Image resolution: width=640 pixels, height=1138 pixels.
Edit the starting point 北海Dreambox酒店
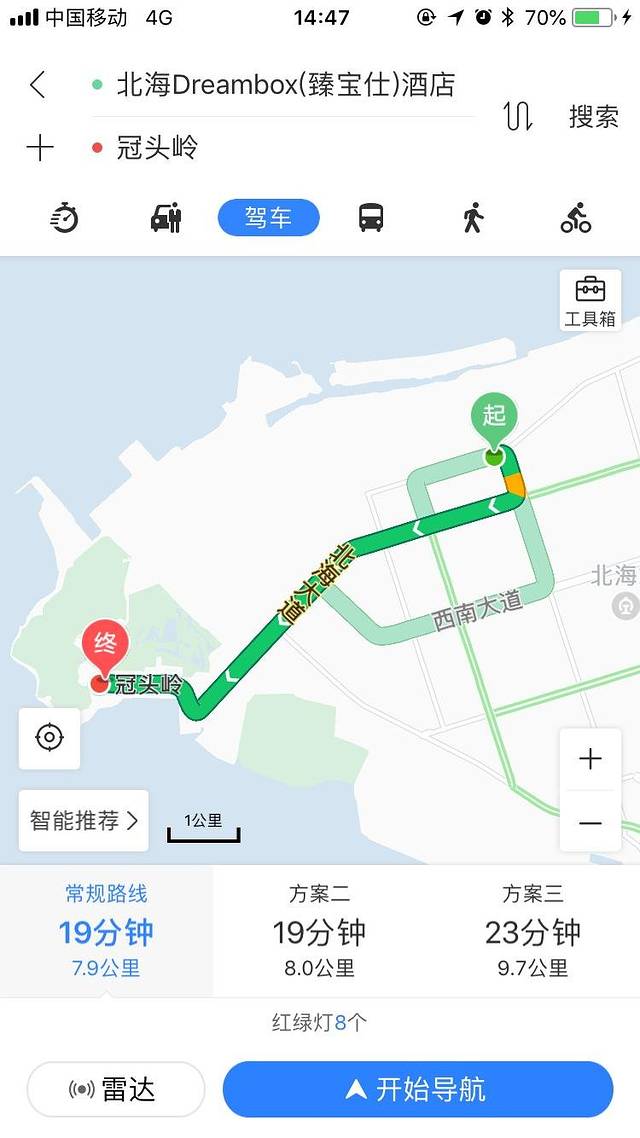click(285, 85)
